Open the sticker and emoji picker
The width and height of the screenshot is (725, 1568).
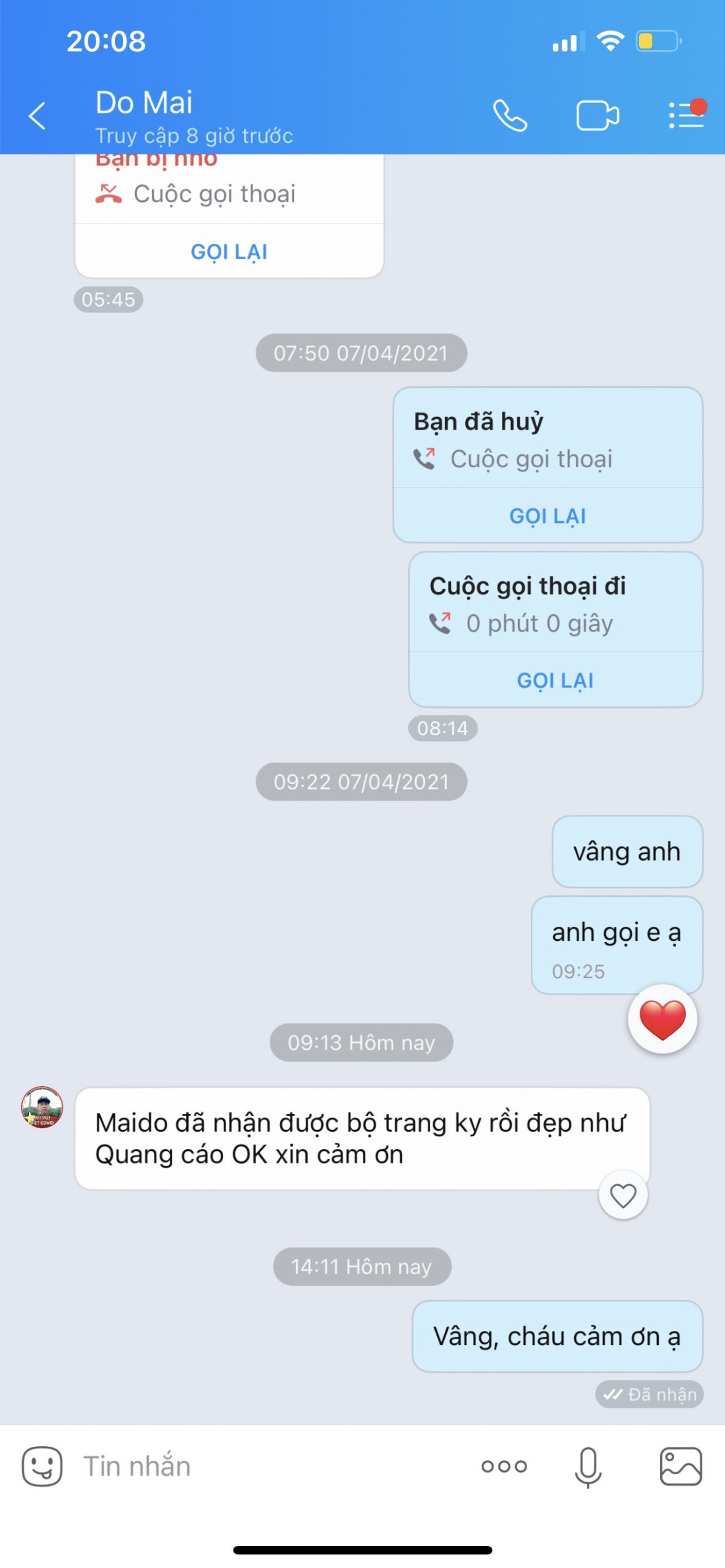tap(42, 1466)
